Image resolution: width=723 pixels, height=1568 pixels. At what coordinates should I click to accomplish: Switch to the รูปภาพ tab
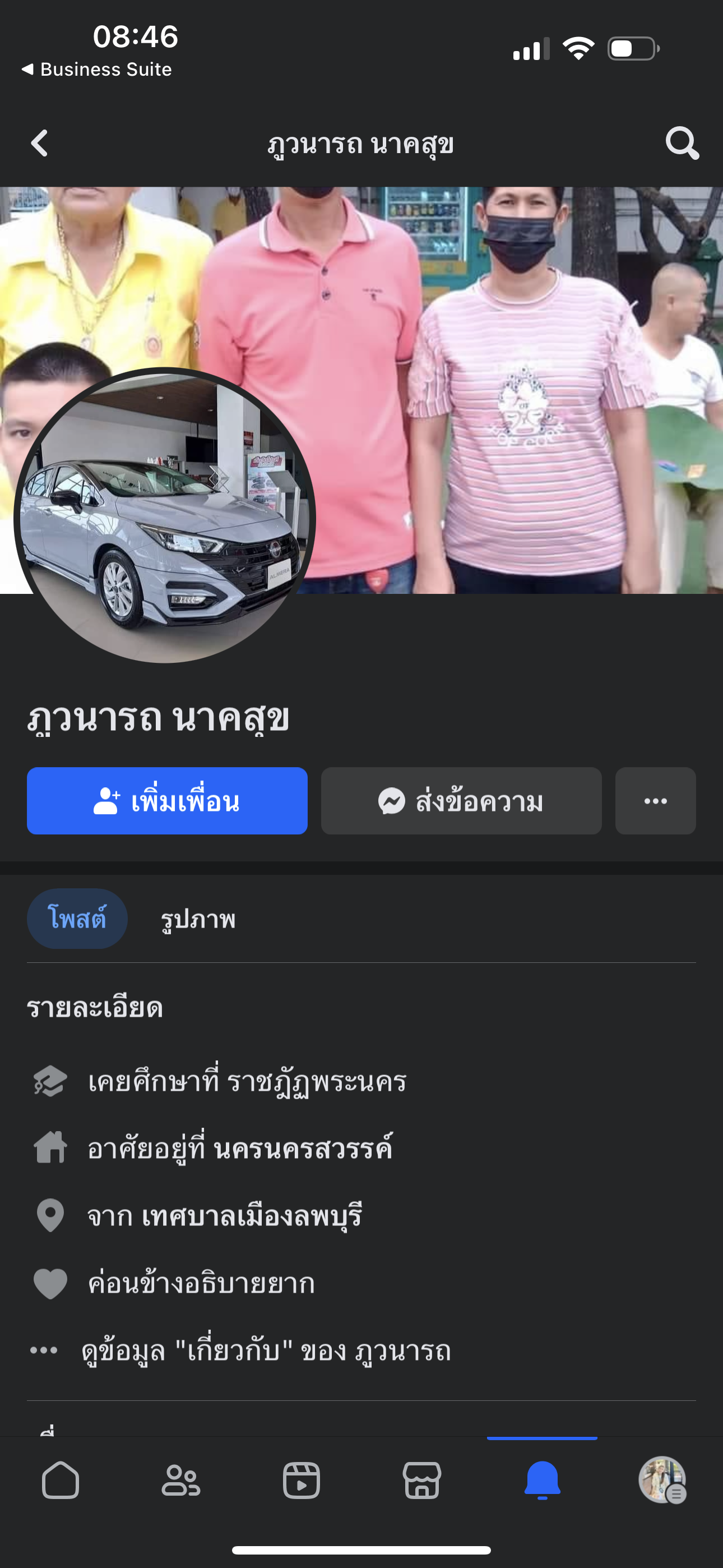point(198,919)
